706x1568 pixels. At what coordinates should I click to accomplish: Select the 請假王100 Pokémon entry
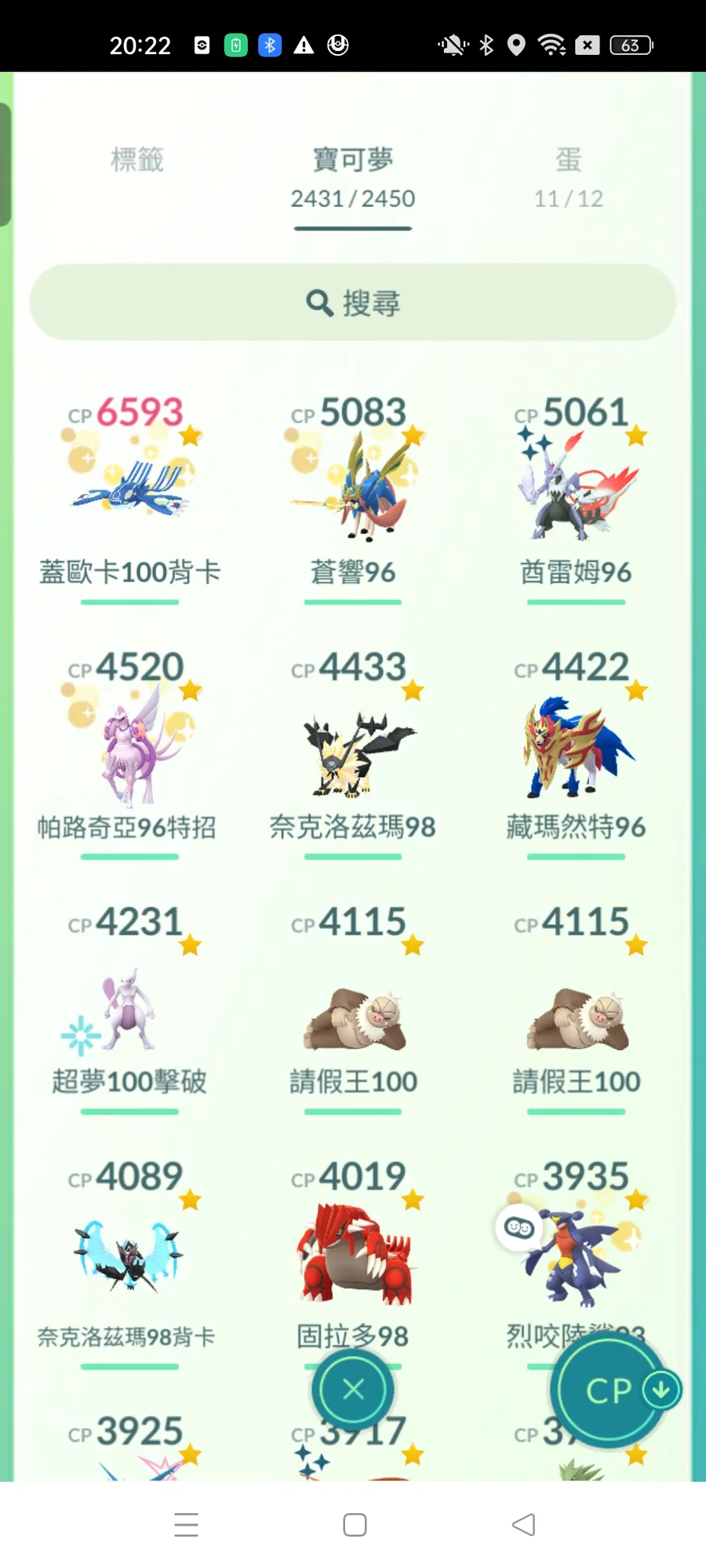click(x=353, y=1019)
